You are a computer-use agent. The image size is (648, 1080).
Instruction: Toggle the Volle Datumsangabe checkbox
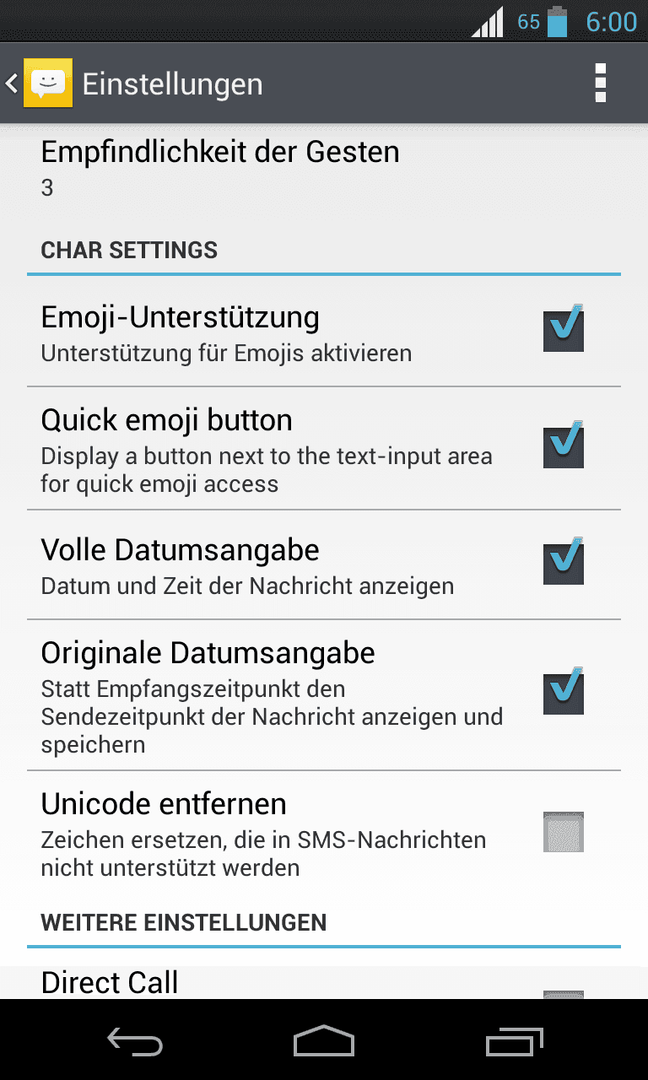point(563,563)
